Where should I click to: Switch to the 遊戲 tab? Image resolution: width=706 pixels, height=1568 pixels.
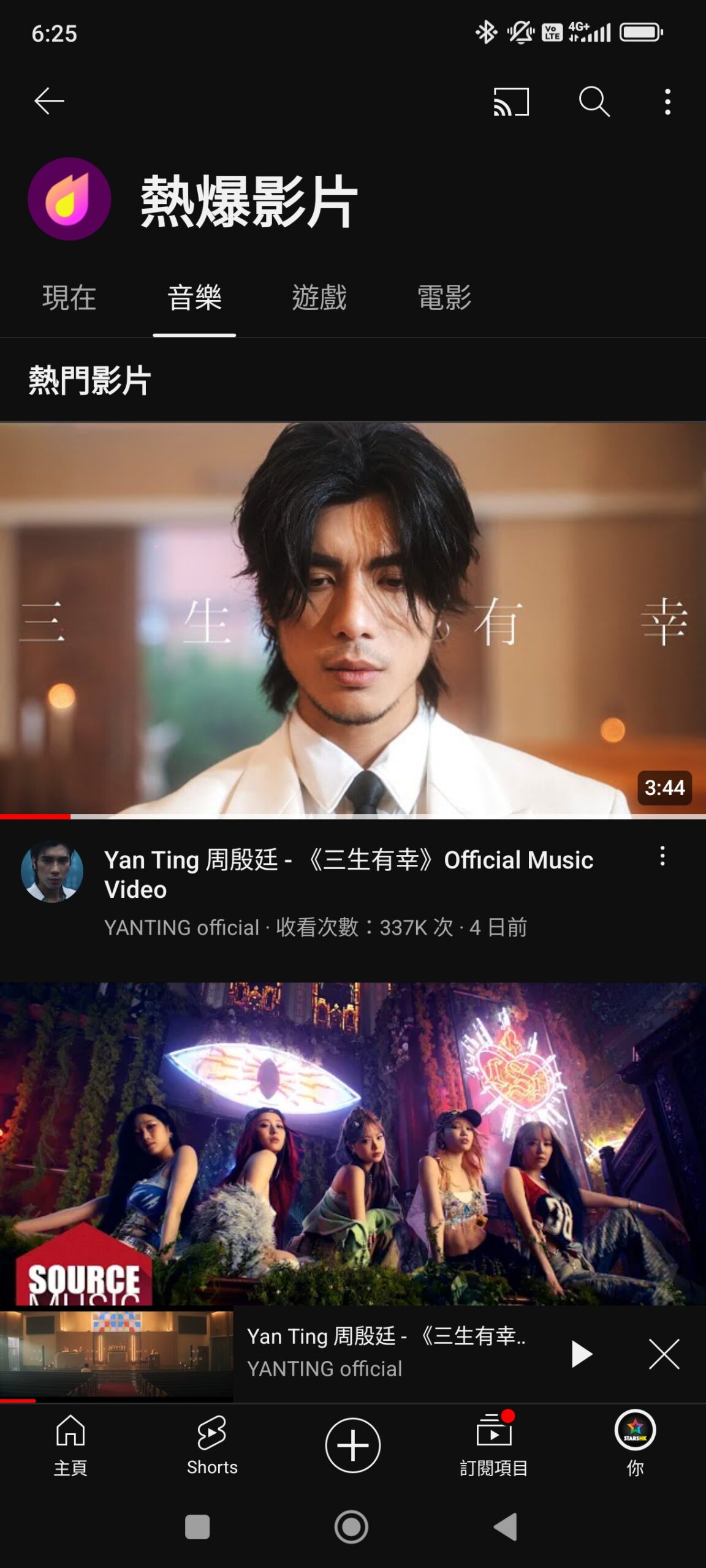[319, 298]
